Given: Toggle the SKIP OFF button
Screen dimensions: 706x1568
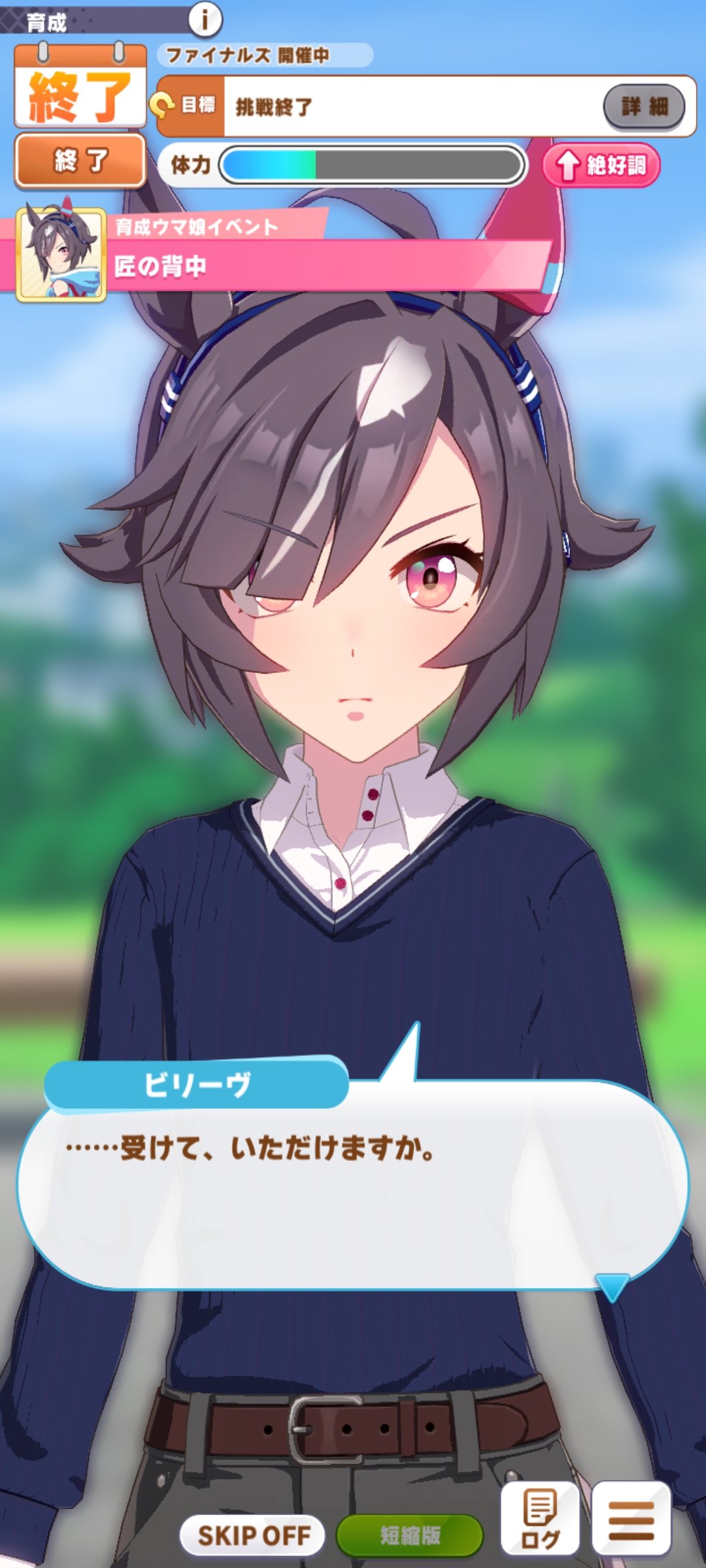Looking at the screenshot, I should pos(253,1535).
